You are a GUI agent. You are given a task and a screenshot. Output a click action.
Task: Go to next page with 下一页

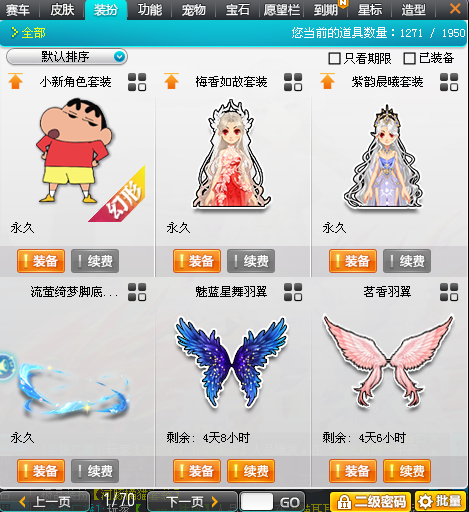coord(192,501)
